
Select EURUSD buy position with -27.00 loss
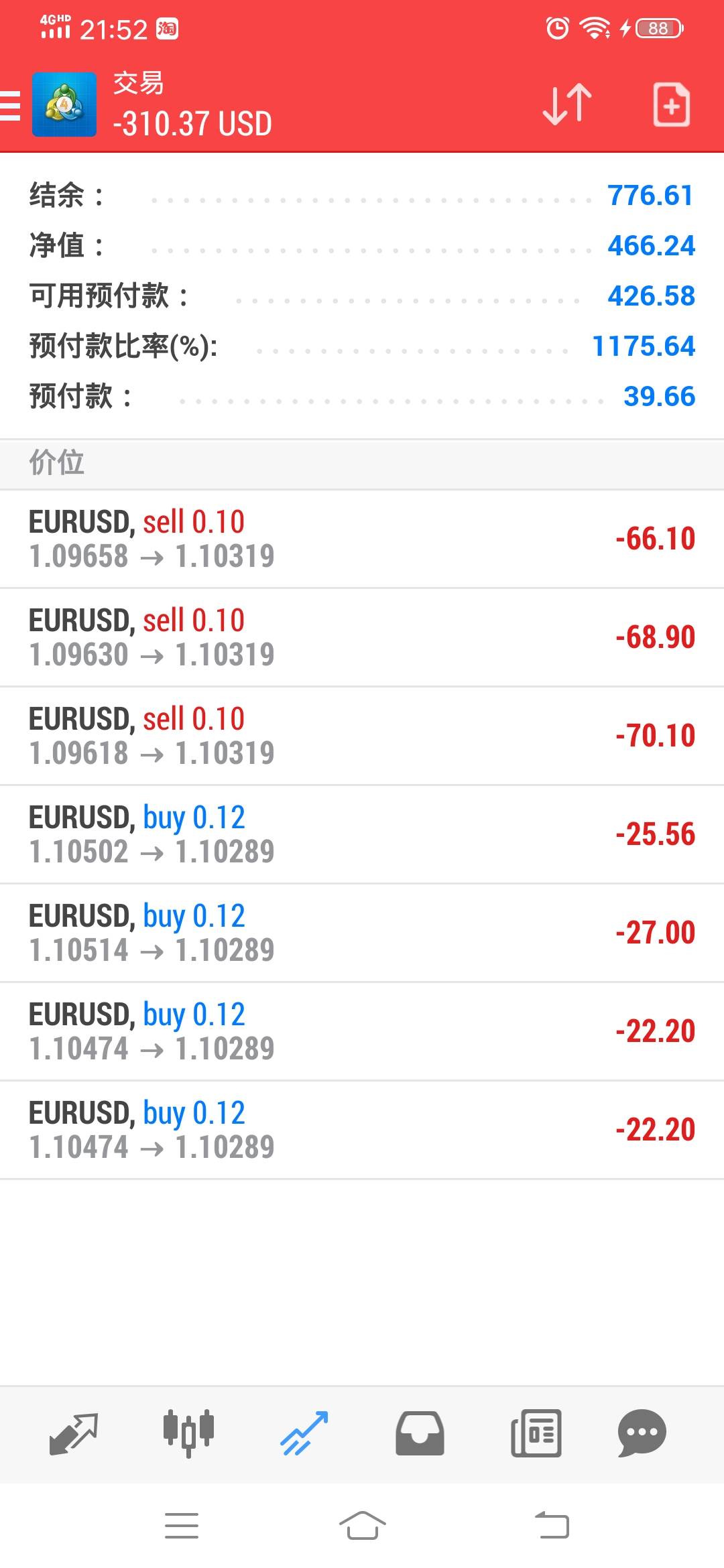pyautogui.click(x=362, y=933)
